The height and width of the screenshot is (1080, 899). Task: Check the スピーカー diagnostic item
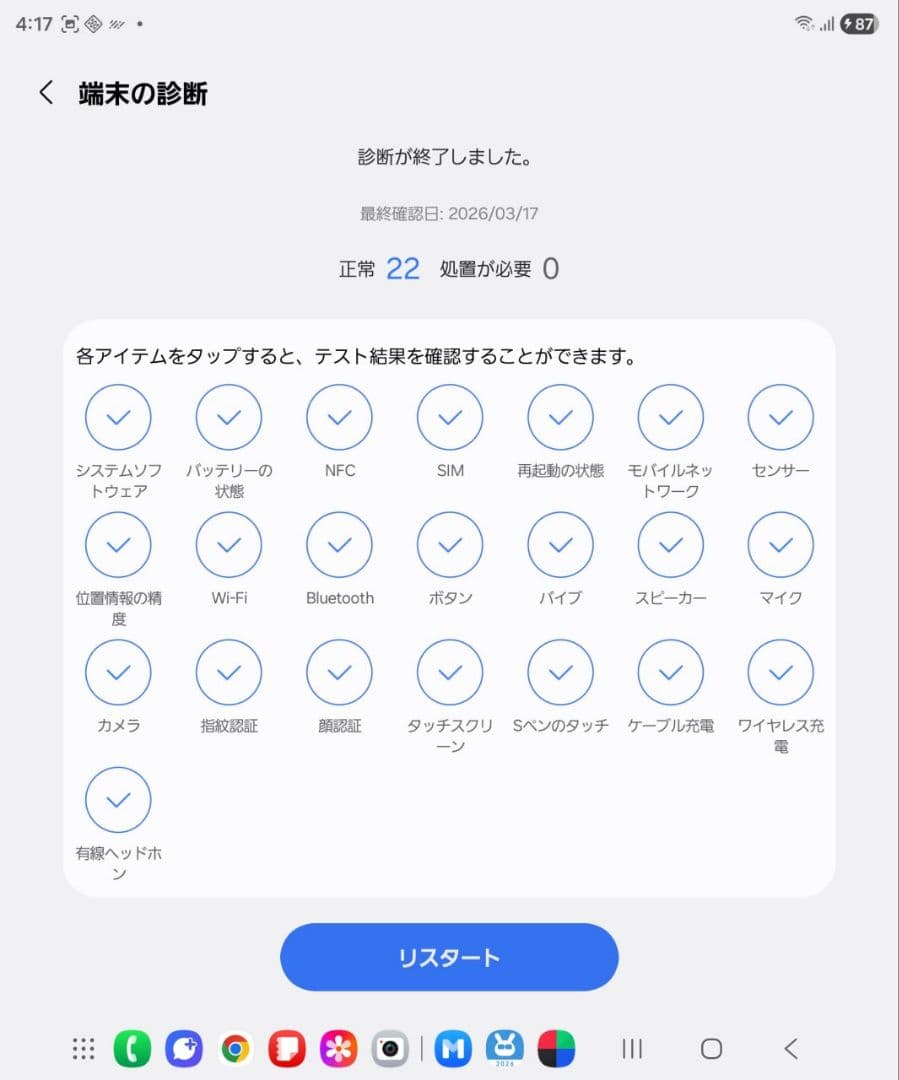669,544
